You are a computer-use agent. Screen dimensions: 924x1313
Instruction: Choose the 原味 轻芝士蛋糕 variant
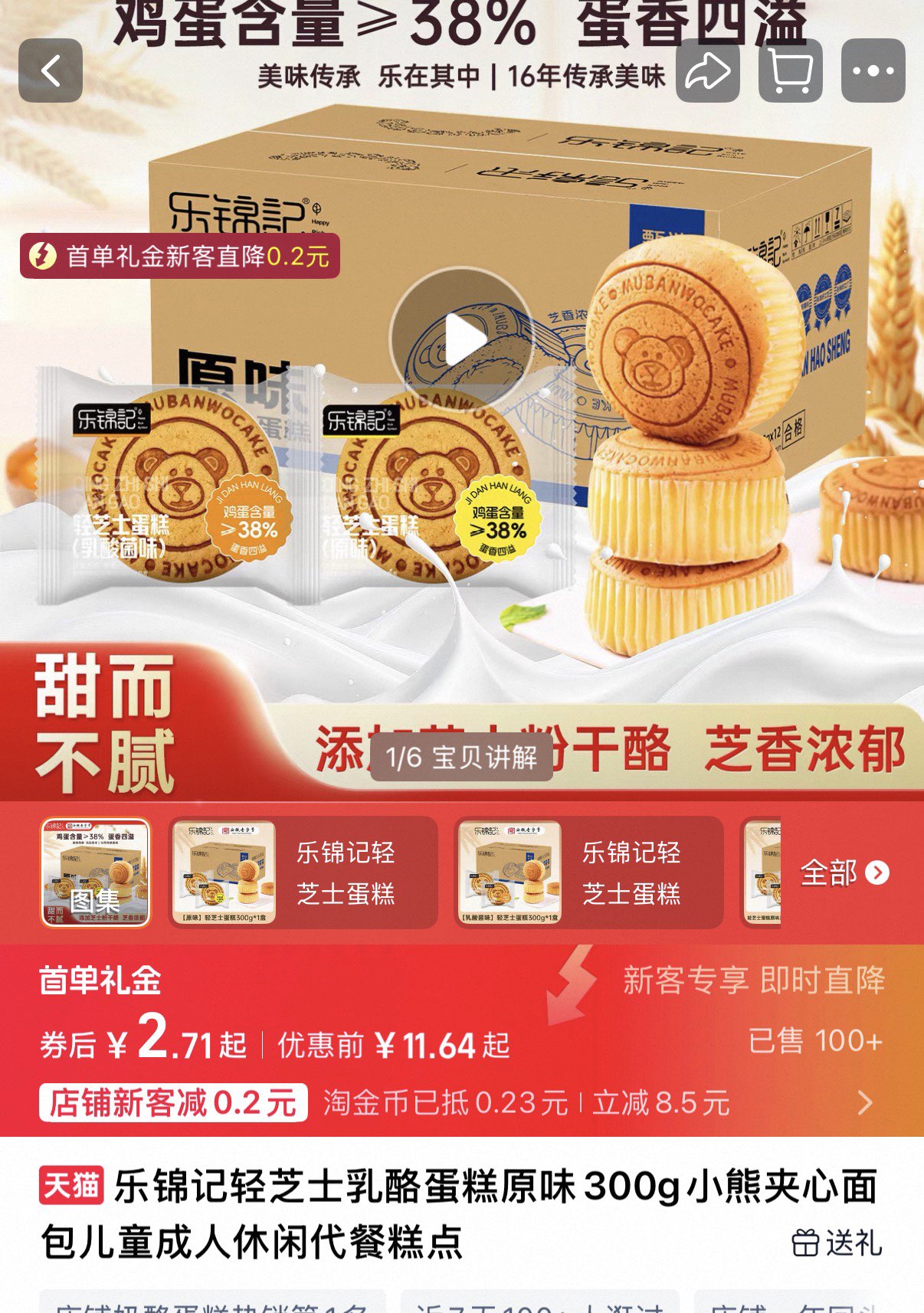click(303, 872)
